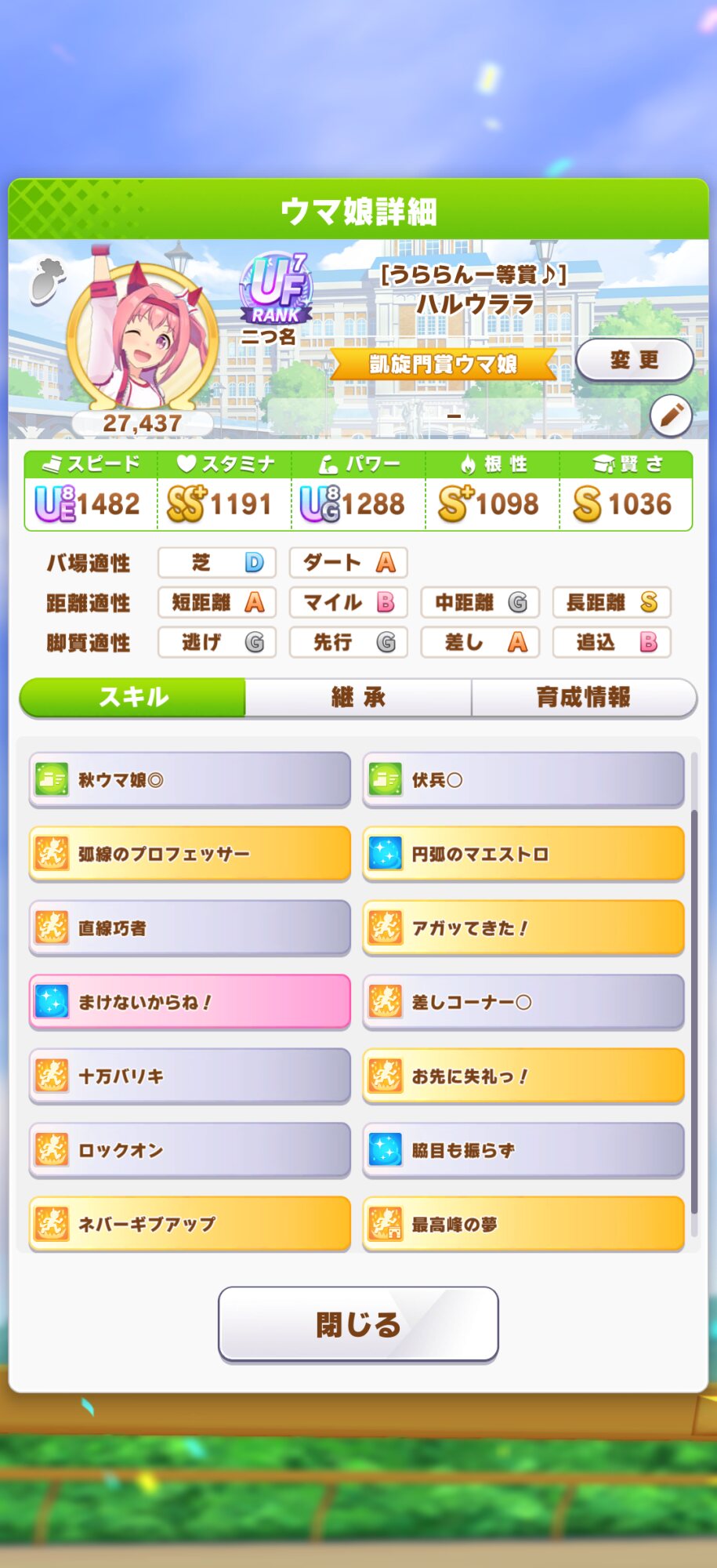717x1568 pixels.
Task: Open skill お先に失礼っ！
Action: pyautogui.click(x=523, y=1076)
